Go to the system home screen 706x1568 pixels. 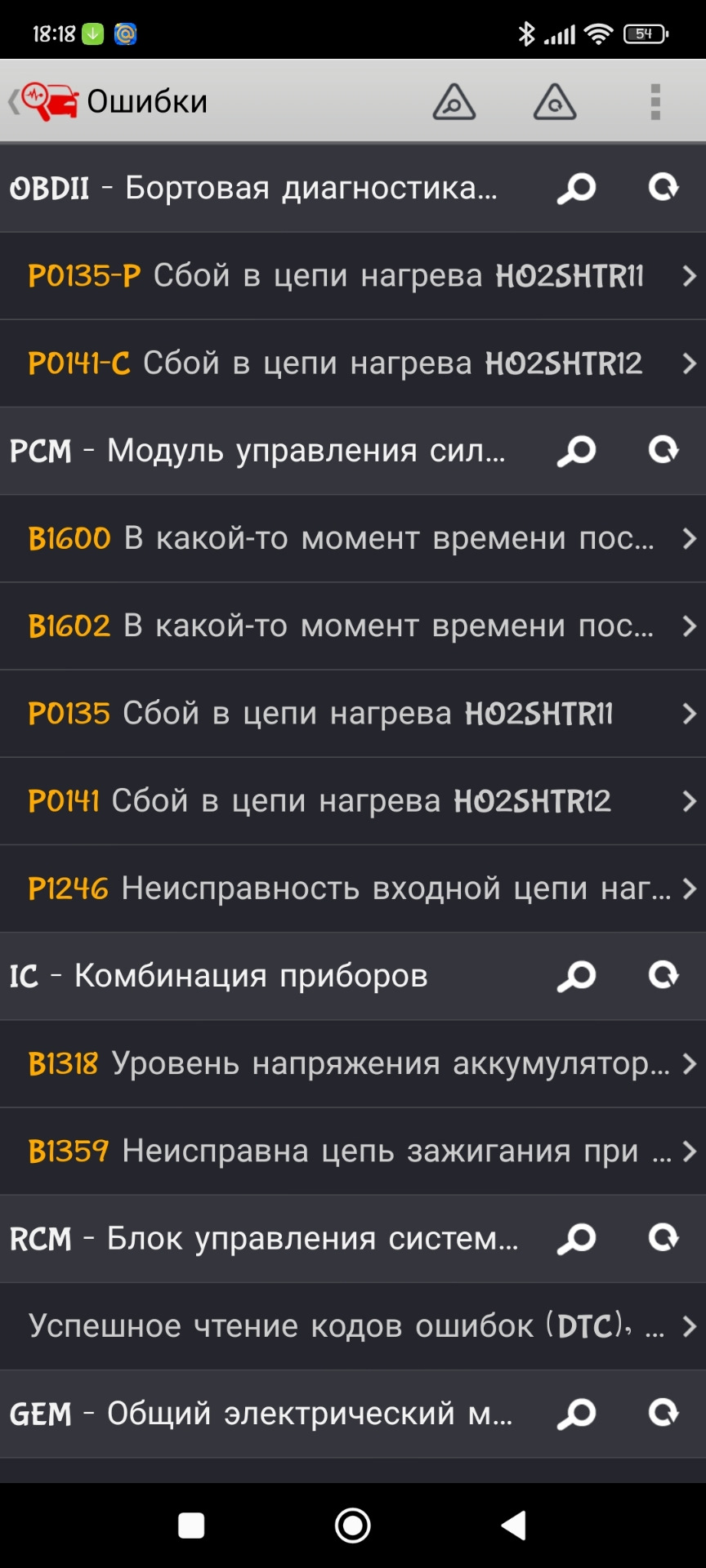coord(353,1525)
